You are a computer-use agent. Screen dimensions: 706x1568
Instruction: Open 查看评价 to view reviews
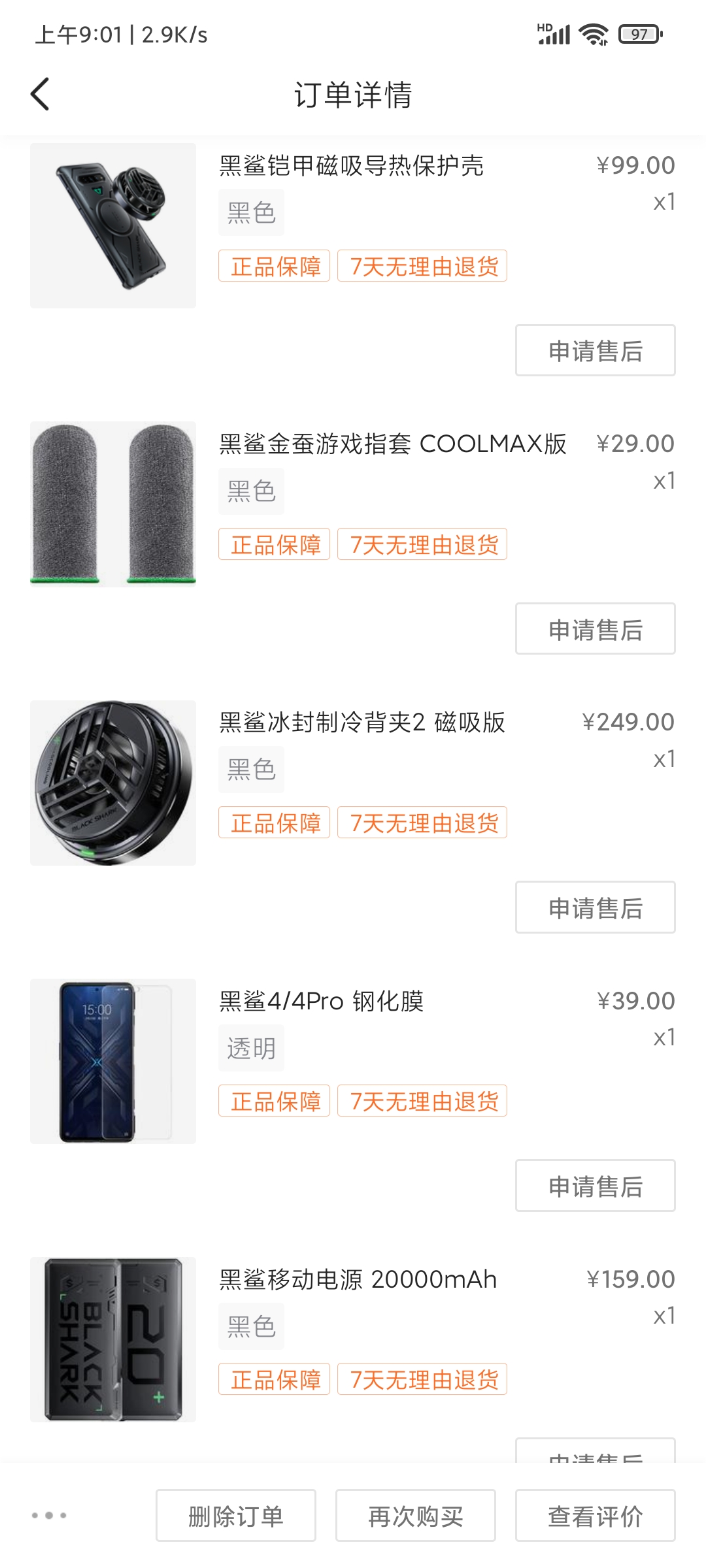pyautogui.click(x=595, y=1516)
